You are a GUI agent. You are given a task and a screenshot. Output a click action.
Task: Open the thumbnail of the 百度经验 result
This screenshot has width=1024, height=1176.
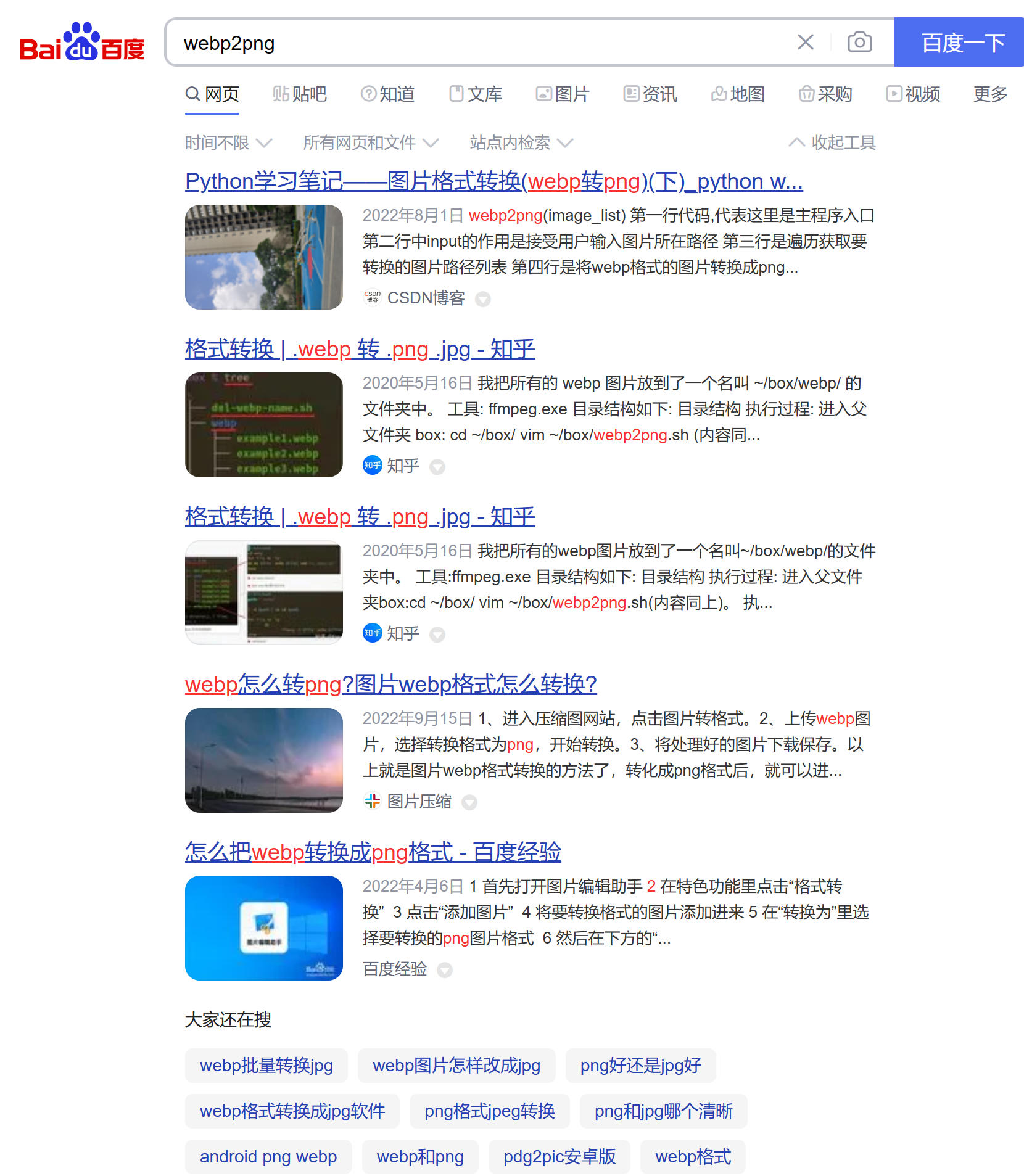click(263, 927)
